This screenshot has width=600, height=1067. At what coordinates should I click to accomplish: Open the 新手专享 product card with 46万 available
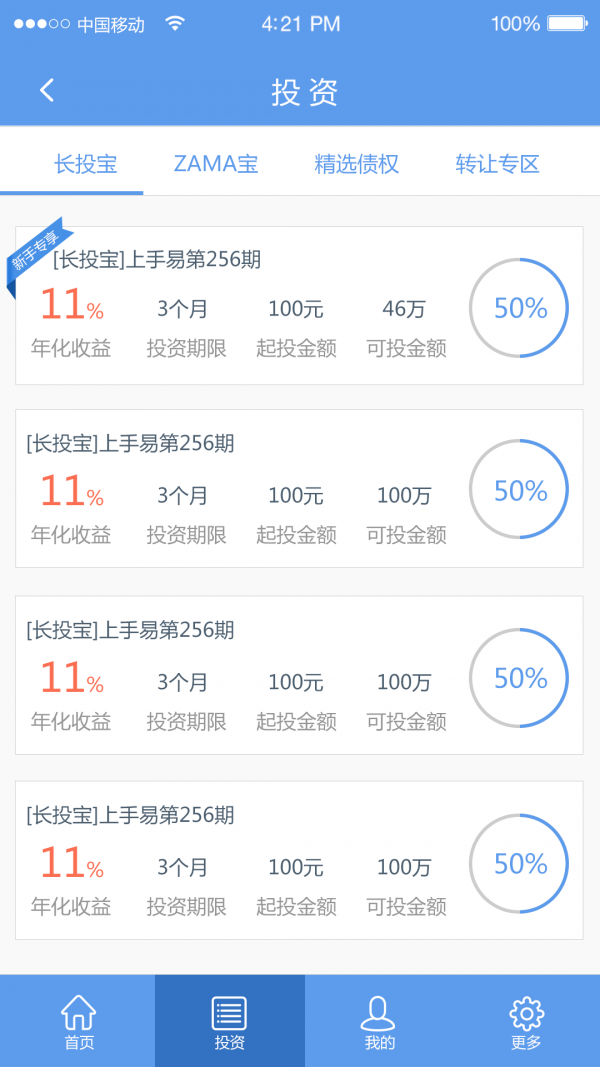[299, 306]
